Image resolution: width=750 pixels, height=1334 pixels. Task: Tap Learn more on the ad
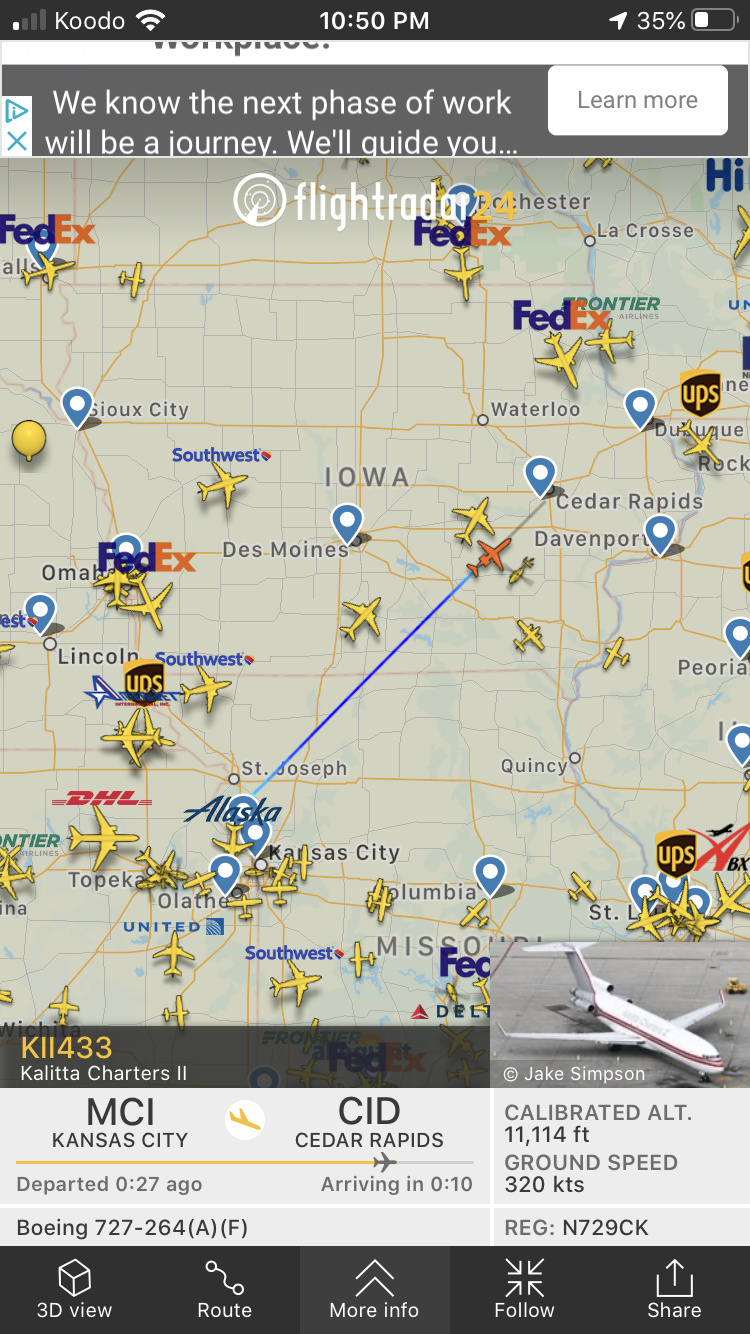pyautogui.click(x=637, y=100)
